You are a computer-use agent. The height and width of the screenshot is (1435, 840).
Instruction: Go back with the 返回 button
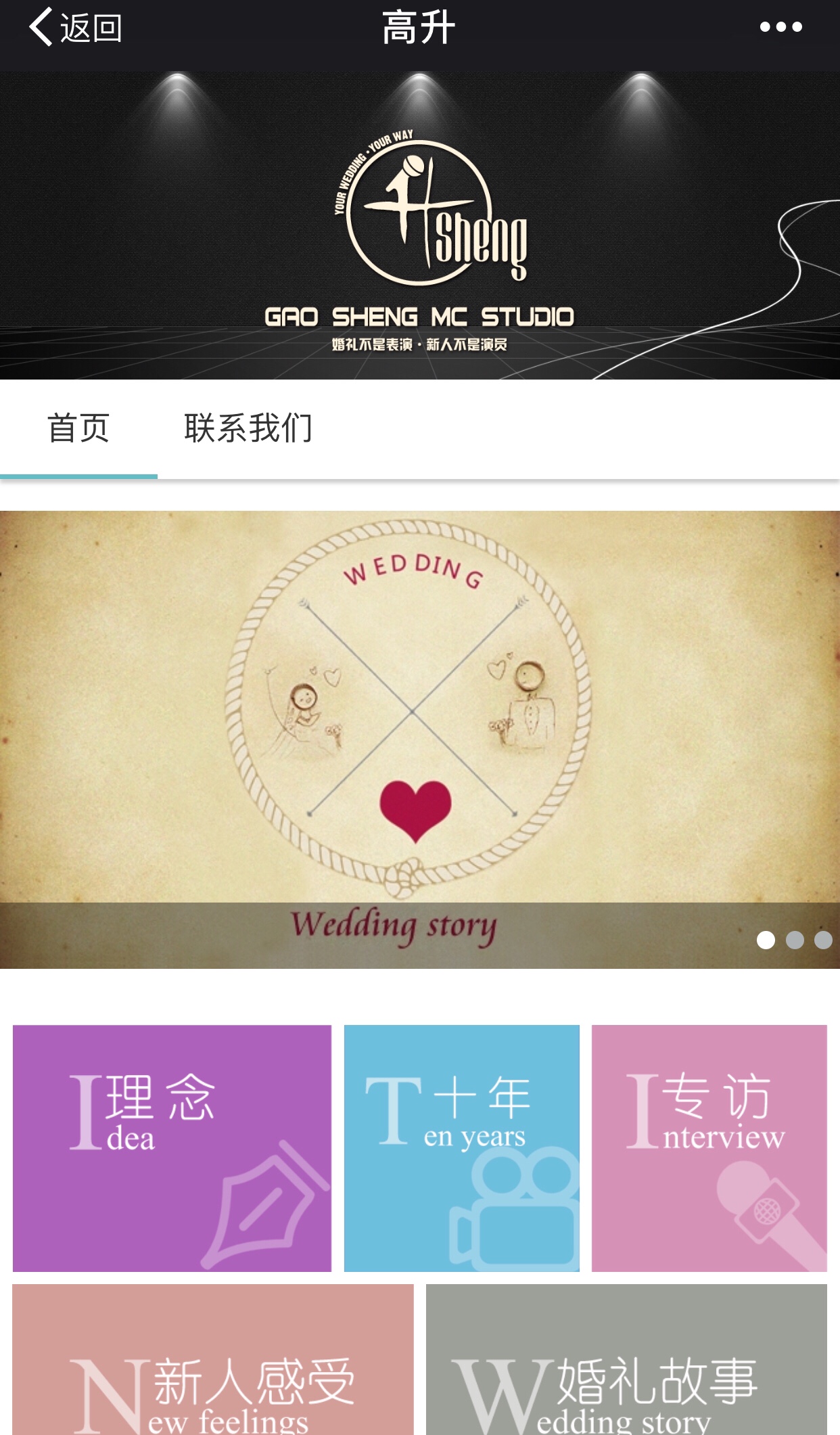(x=75, y=28)
